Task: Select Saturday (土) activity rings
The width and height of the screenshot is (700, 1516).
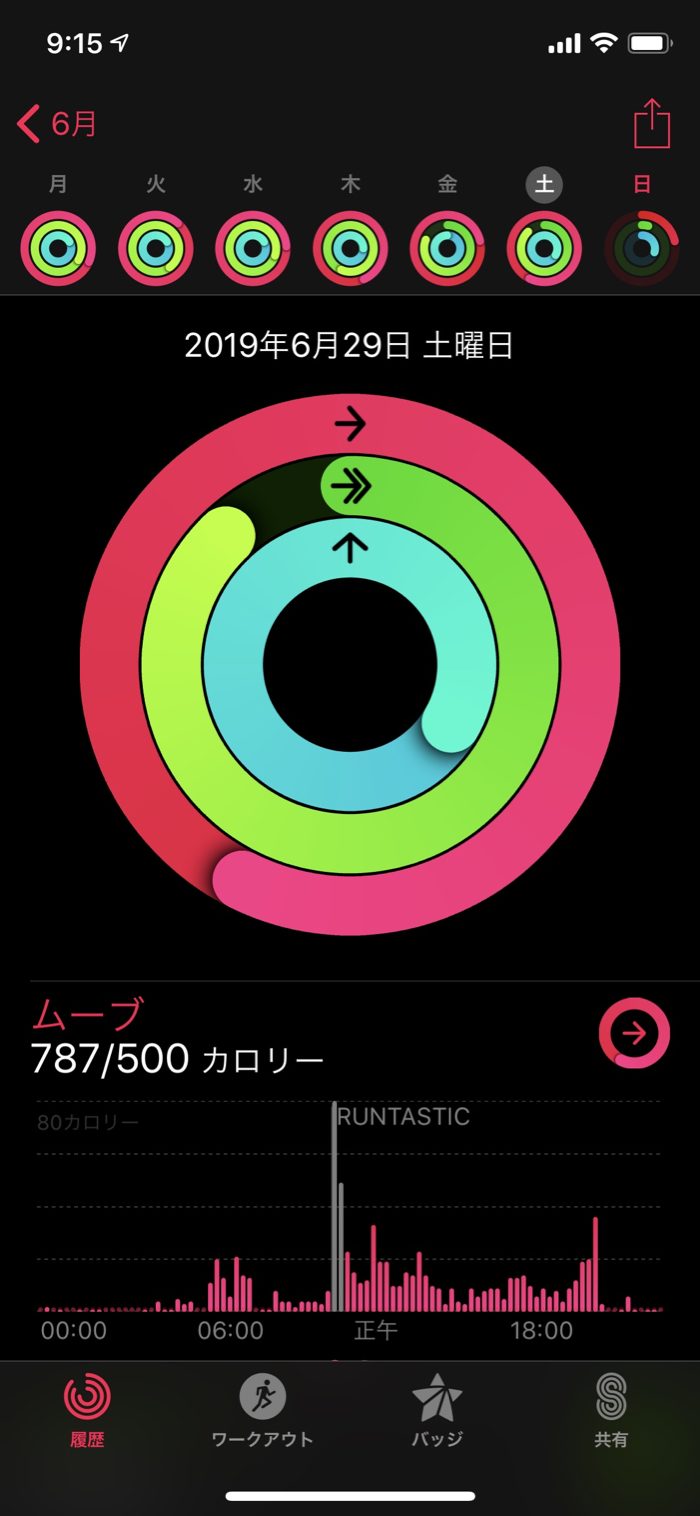Action: pyautogui.click(x=545, y=247)
